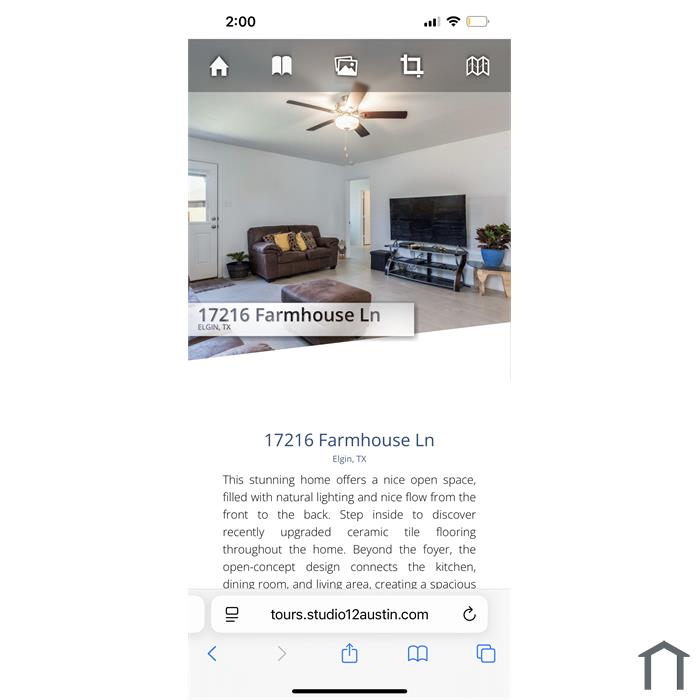
Task: Open the photo gallery icon
Action: click(x=346, y=66)
